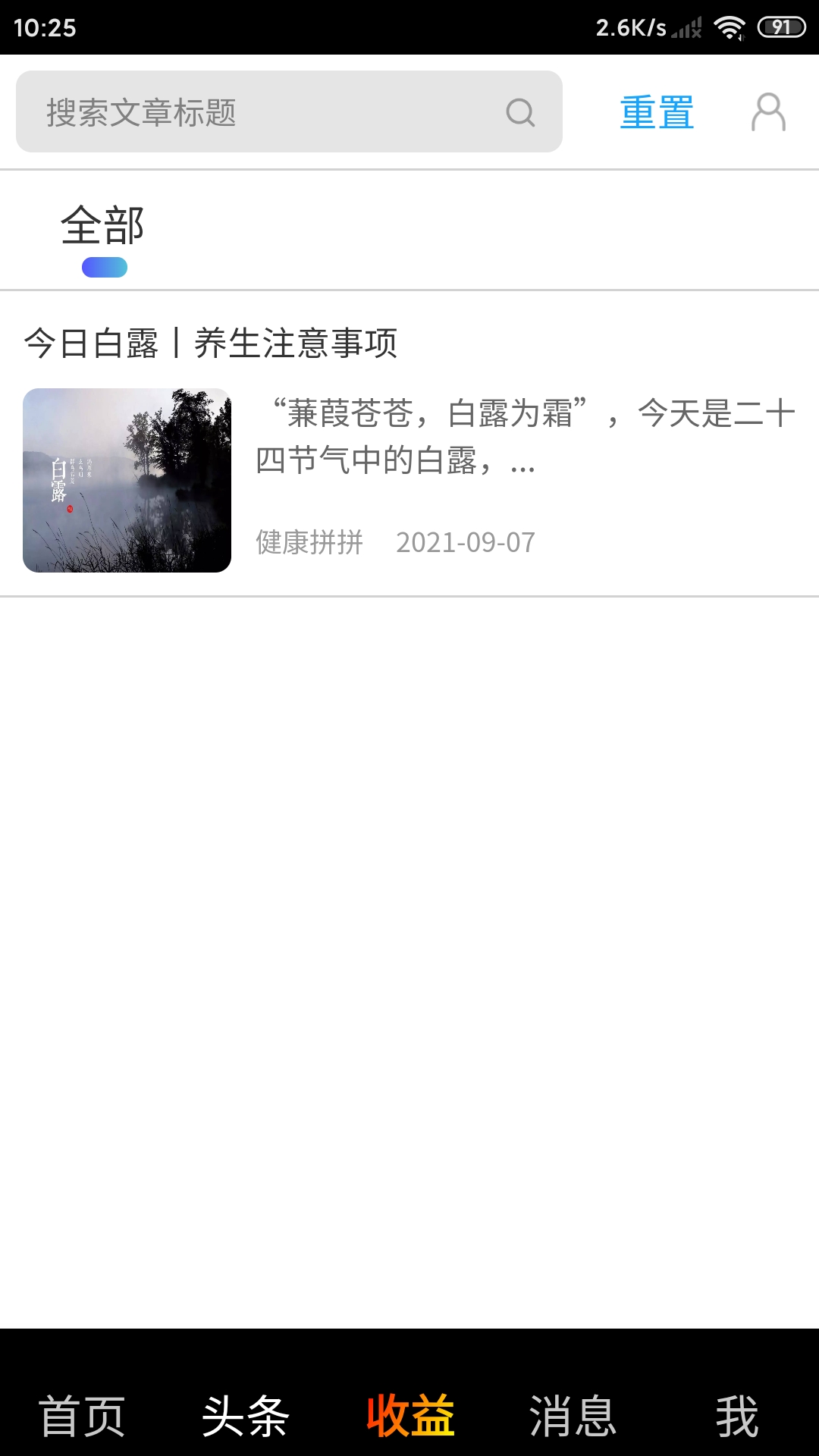819x1456 pixels.
Task: Open the 收益 tab
Action: [x=409, y=1415]
